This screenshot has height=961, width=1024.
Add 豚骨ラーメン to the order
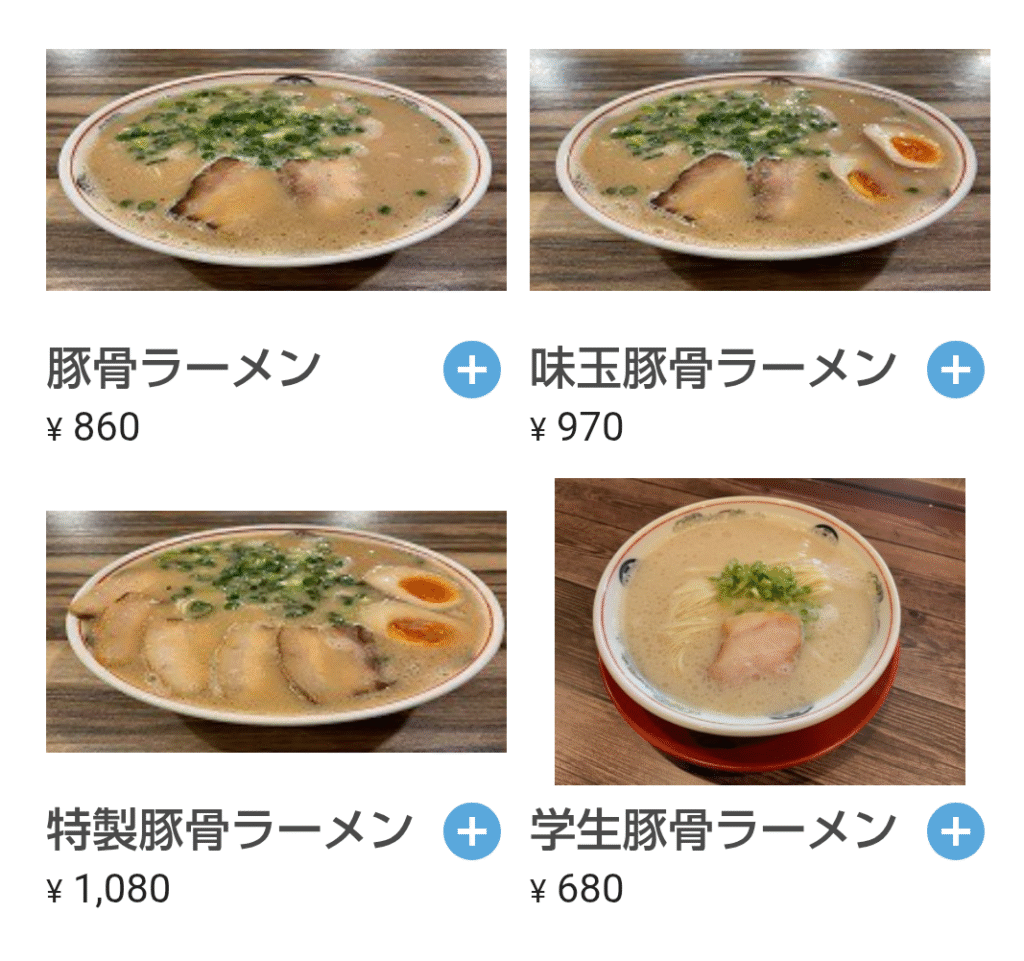click(x=472, y=370)
